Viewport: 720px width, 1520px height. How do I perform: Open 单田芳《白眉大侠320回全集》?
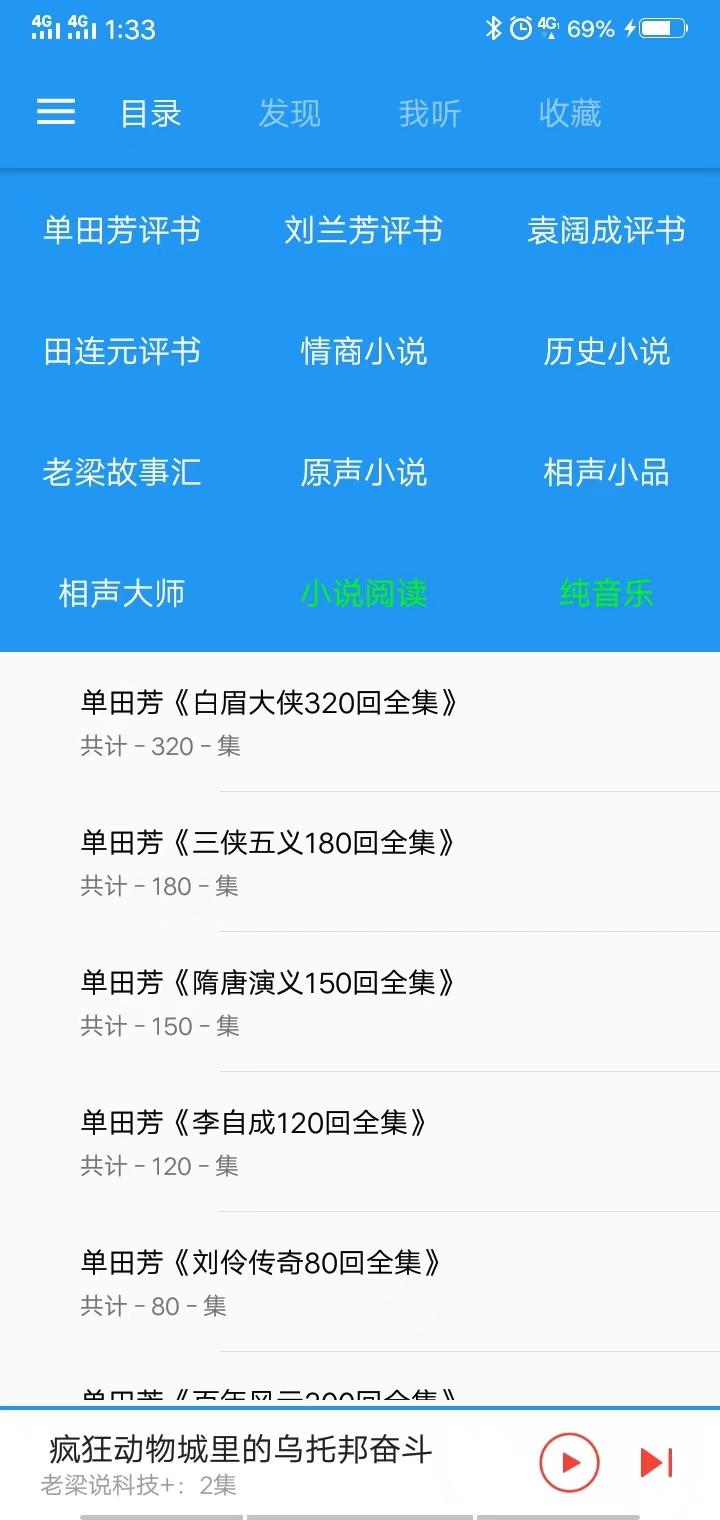(x=270, y=720)
